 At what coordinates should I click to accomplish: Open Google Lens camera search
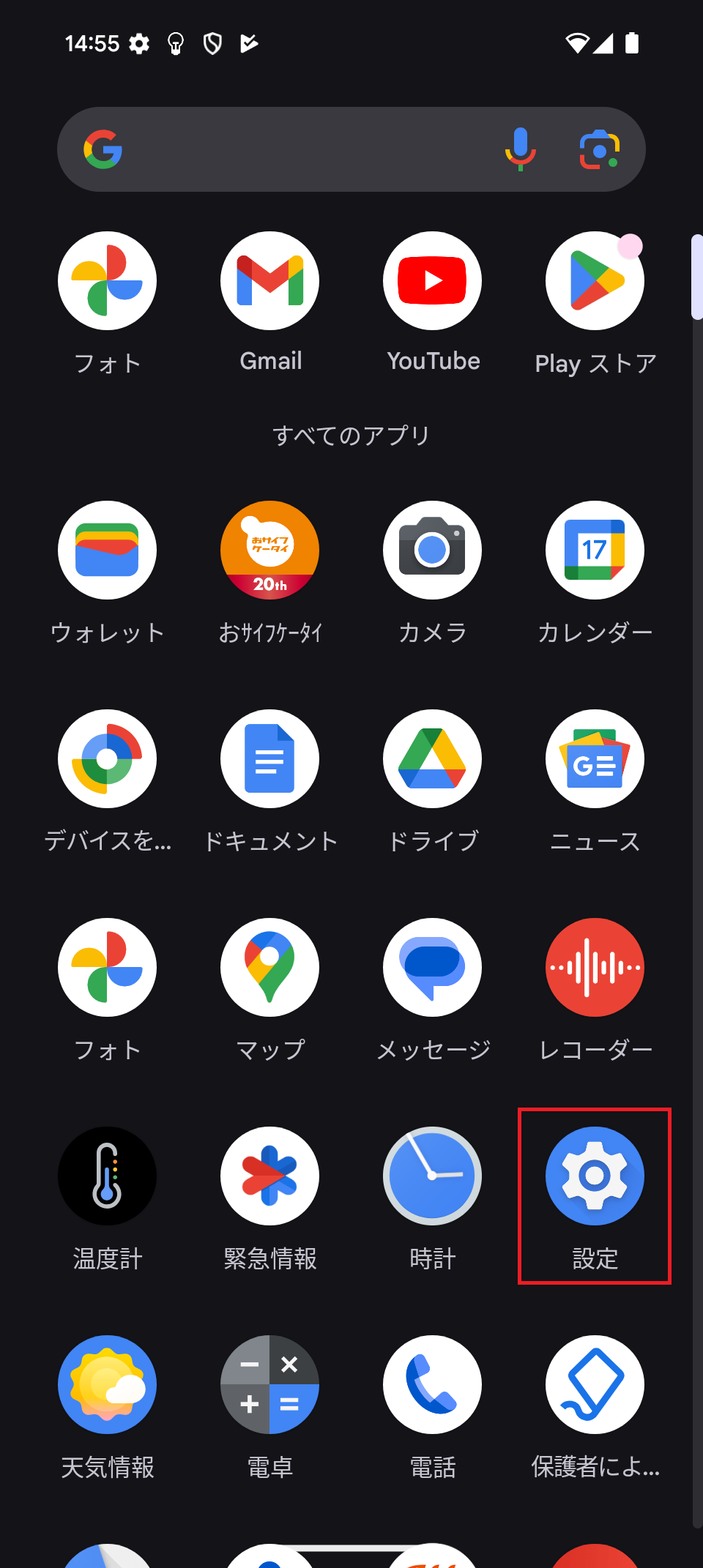pos(600,149)
